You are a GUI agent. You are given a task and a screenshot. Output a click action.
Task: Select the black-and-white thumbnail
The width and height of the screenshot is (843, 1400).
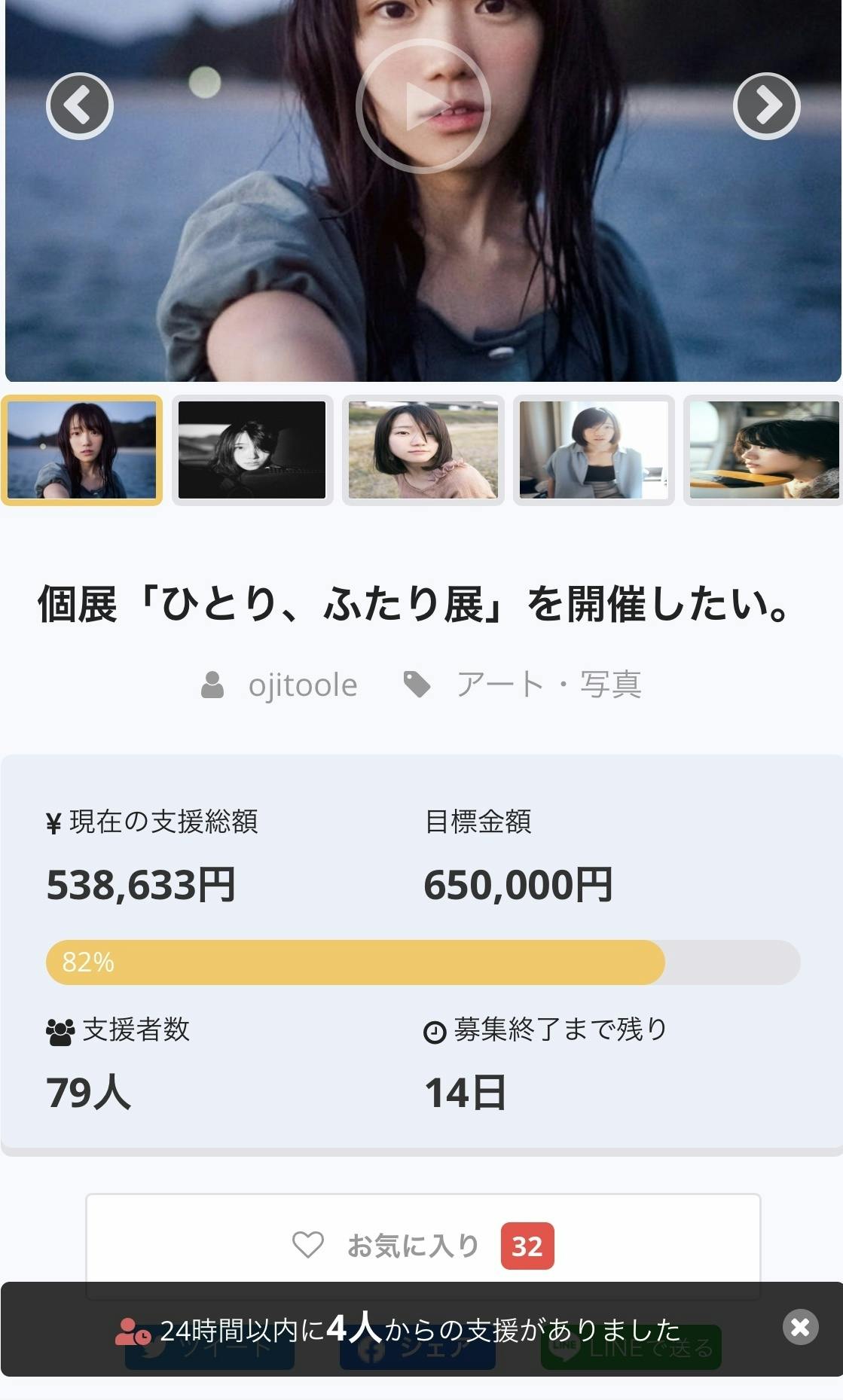[x=252, y=450]
